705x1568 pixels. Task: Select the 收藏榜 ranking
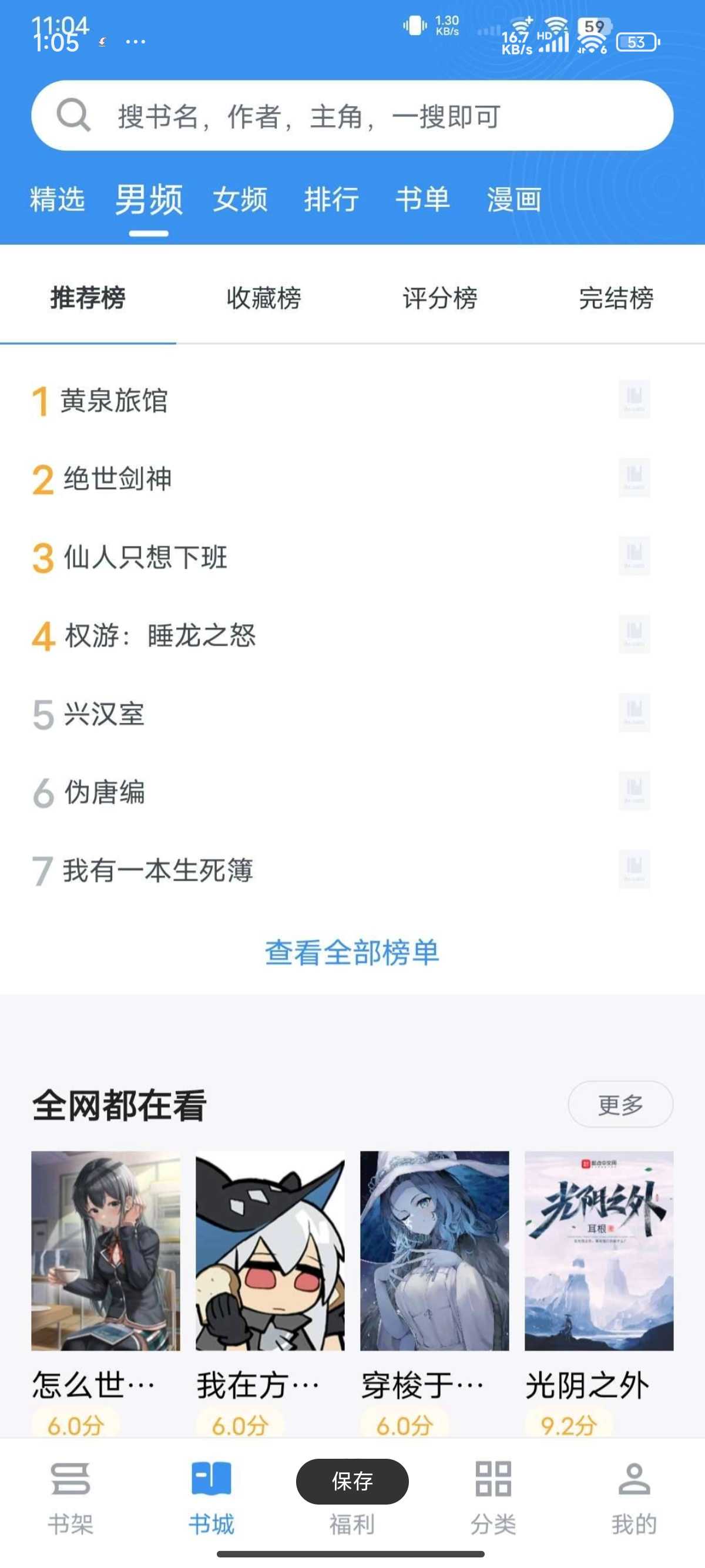click(x=264, y=298)
